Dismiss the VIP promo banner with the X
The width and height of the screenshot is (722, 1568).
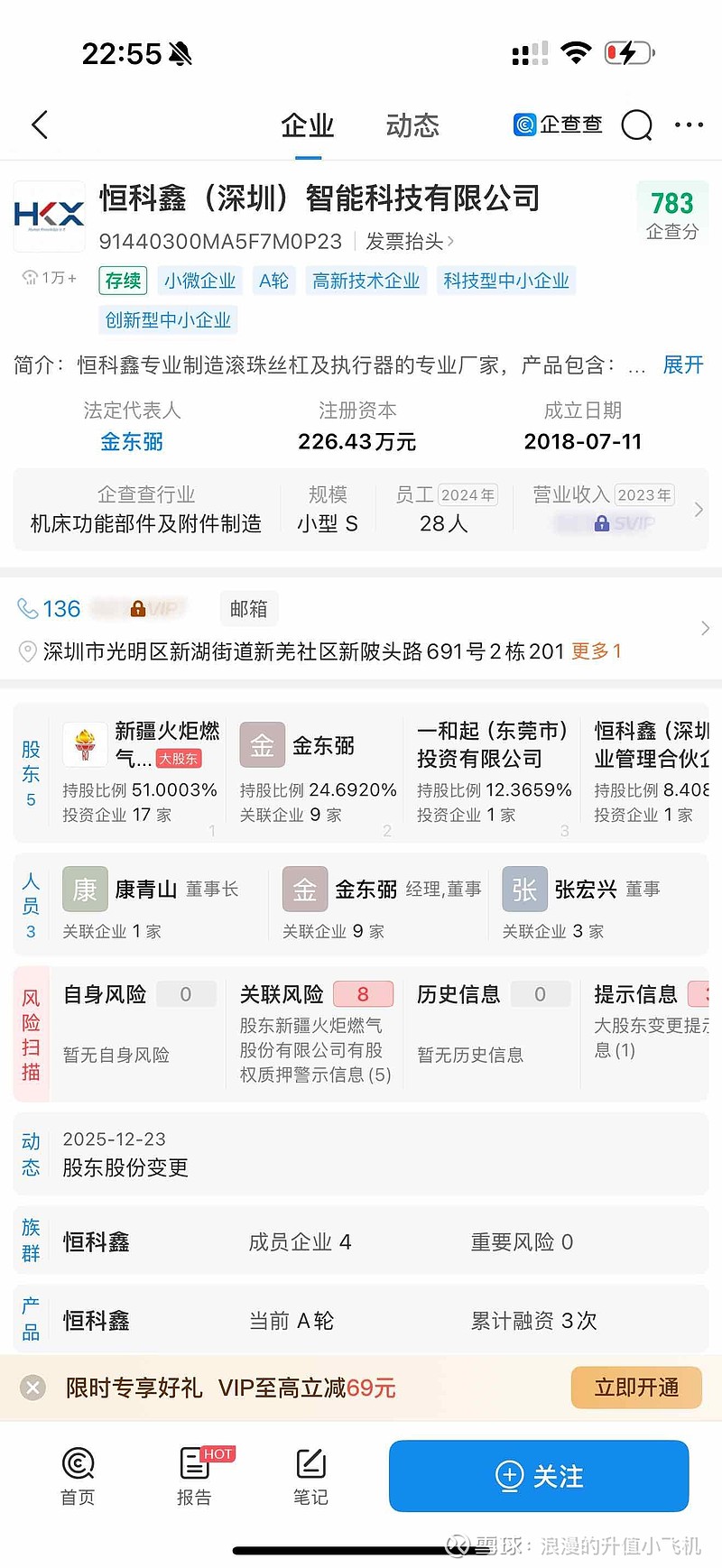[x=32, y=1388]
